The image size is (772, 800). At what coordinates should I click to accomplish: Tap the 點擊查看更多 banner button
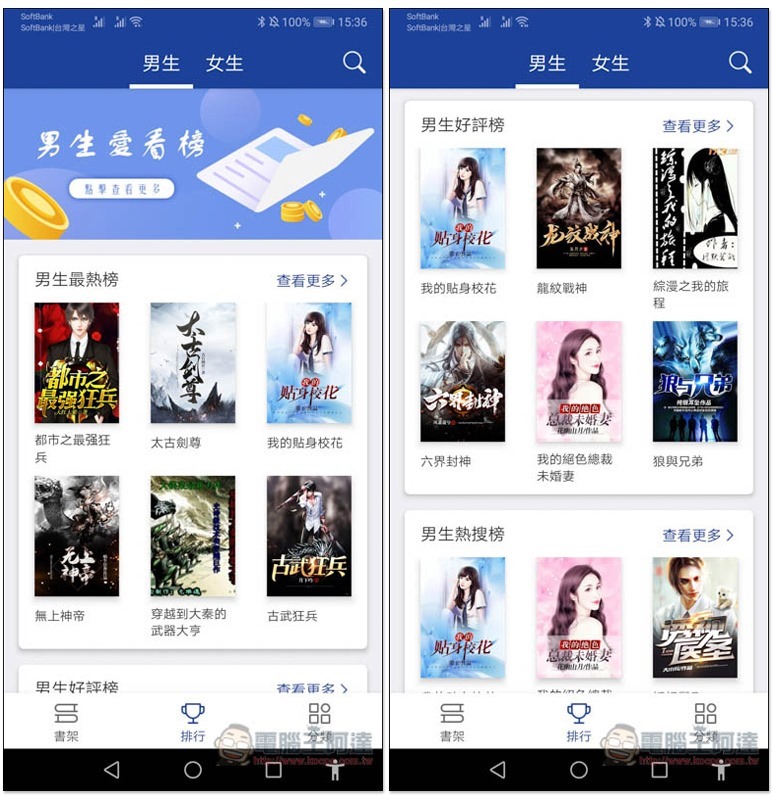click(121, 189)
